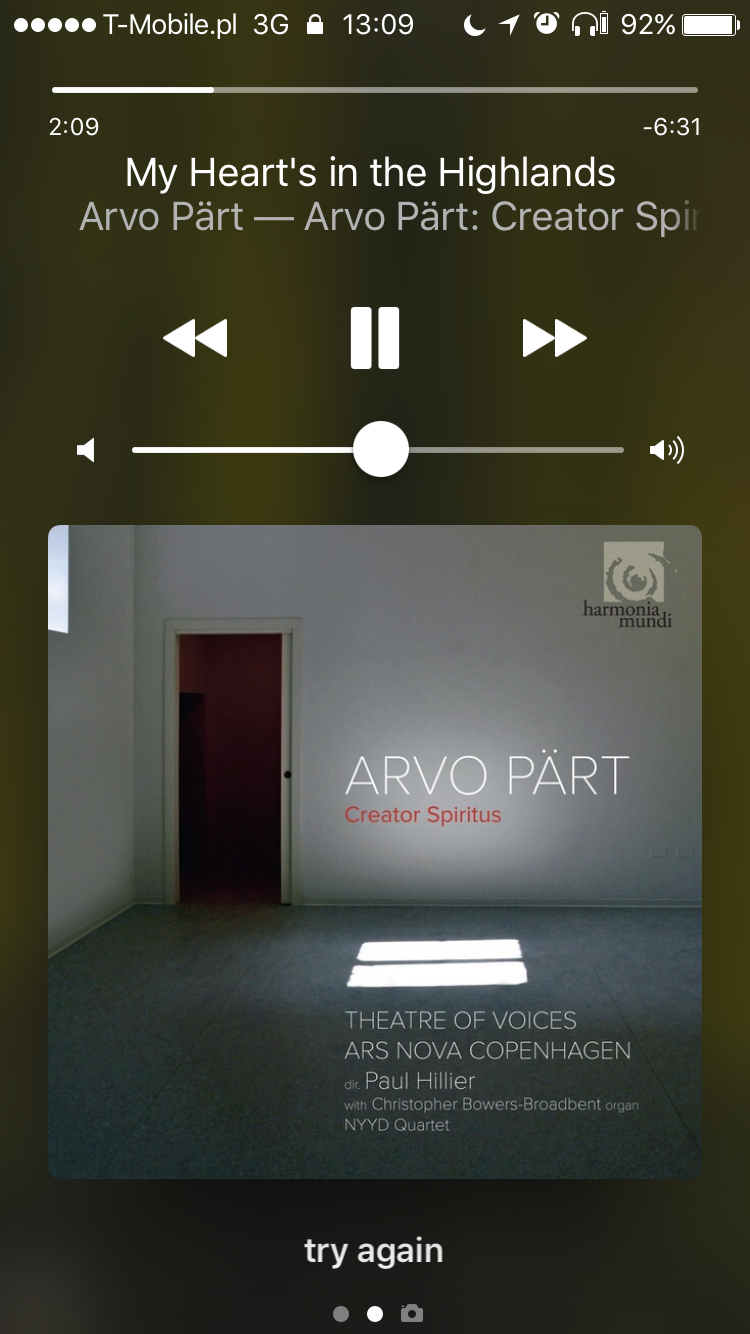This screenshot has height=1334, width=750.
Task: Skip forward to the next track
Action: 555,338
